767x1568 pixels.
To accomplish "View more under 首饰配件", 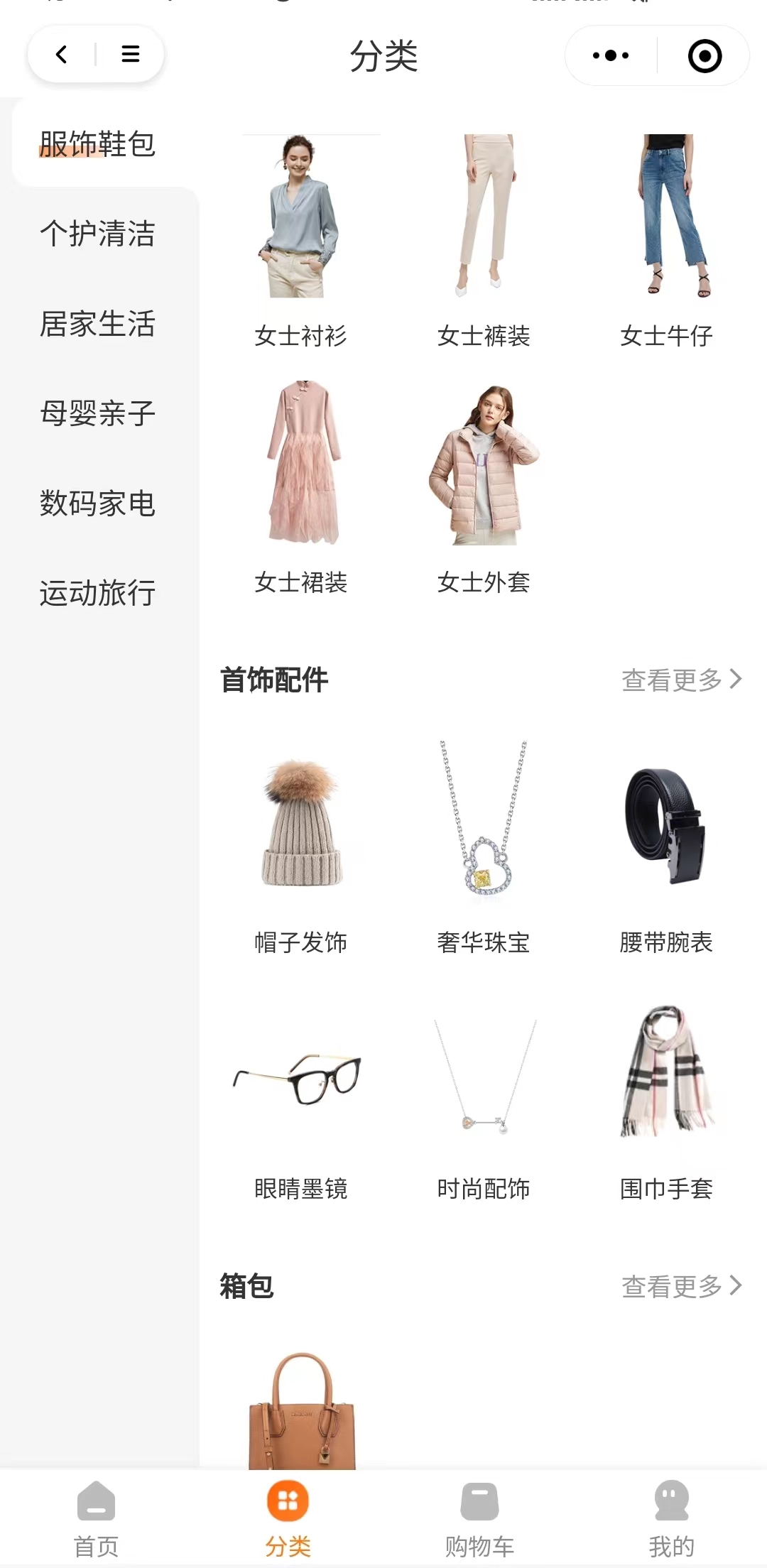I will click(680, 680).
